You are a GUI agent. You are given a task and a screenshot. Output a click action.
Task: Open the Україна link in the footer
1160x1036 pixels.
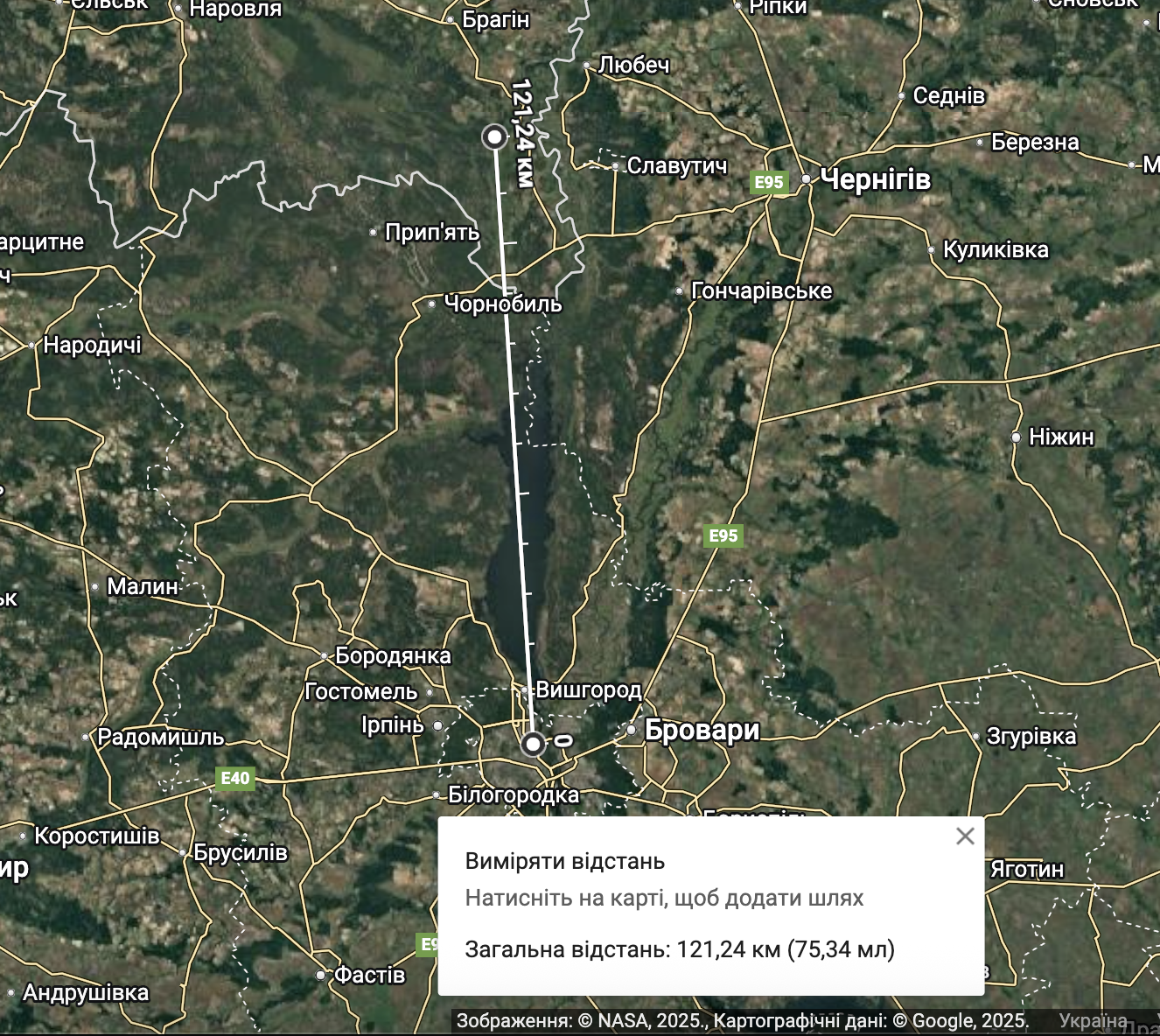[x=1093, y=1020]
